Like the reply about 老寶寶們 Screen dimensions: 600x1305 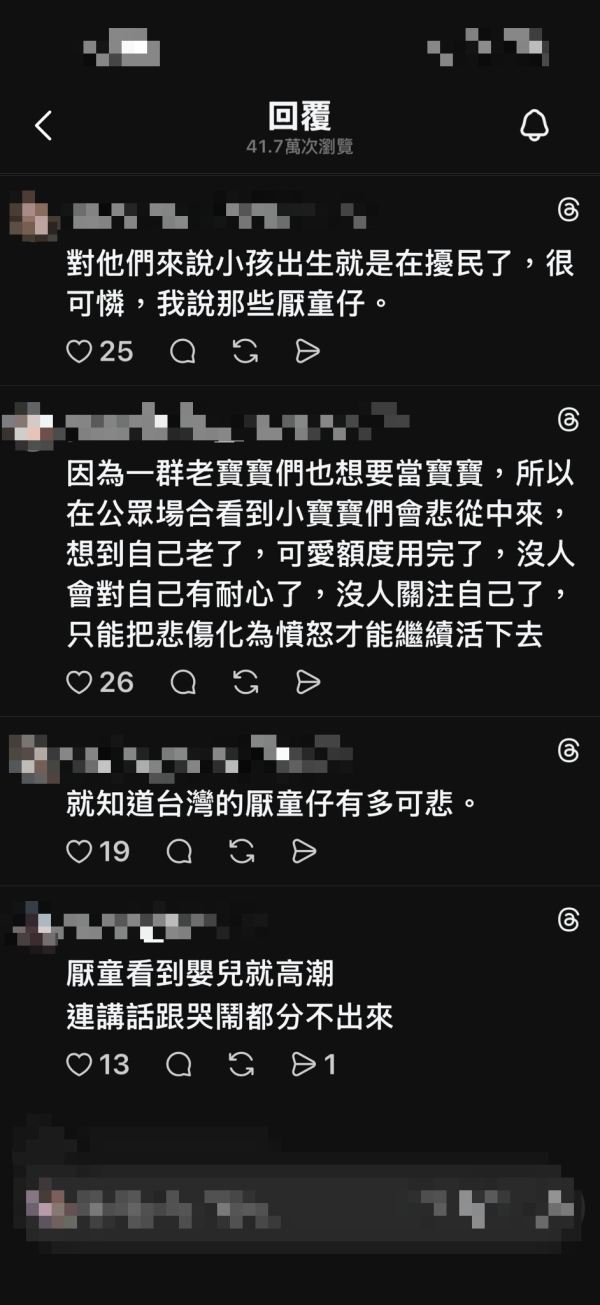pos(79,682)
